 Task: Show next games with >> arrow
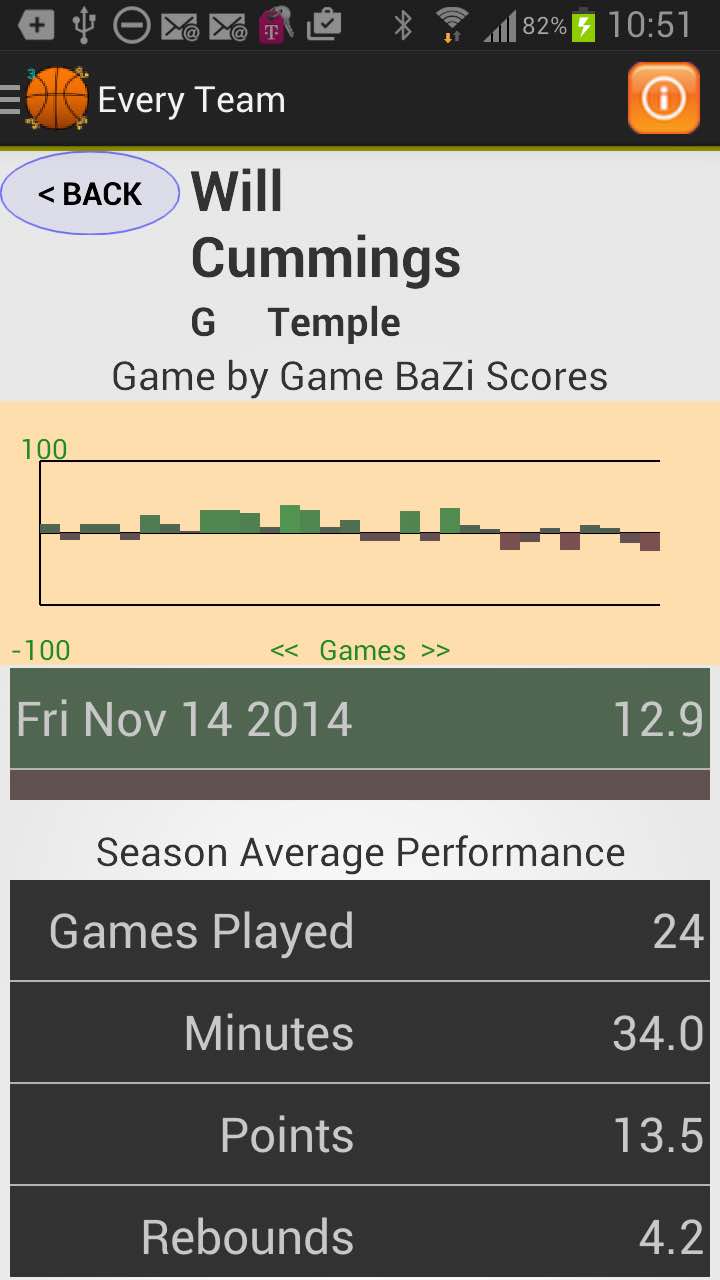(x=436, y=651)
